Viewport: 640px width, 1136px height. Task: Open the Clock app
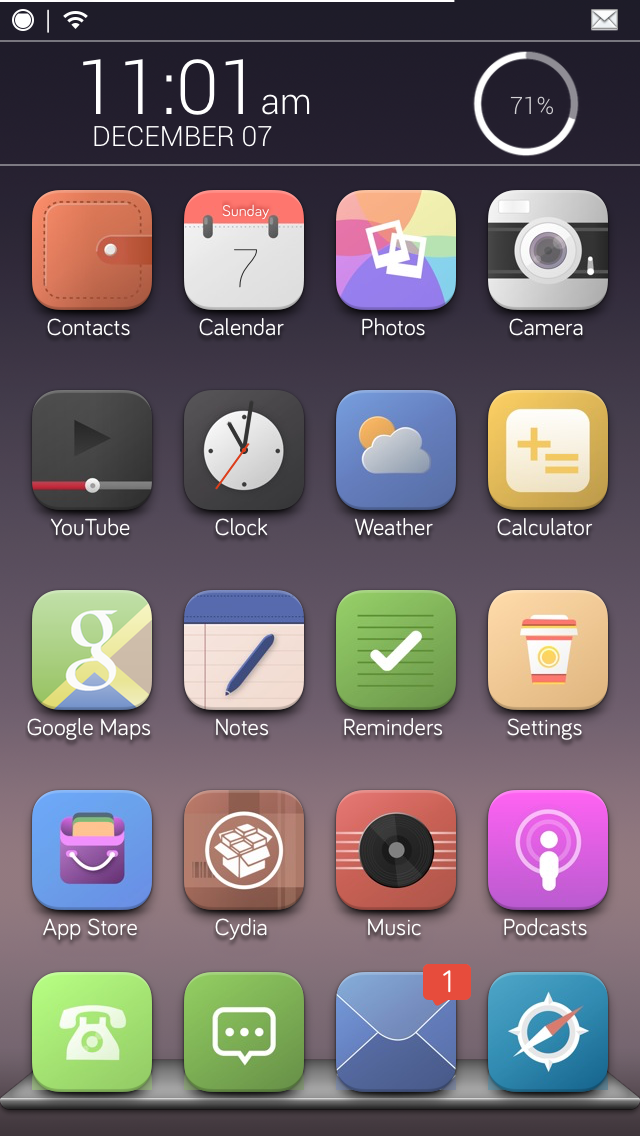tap(244, 450)
